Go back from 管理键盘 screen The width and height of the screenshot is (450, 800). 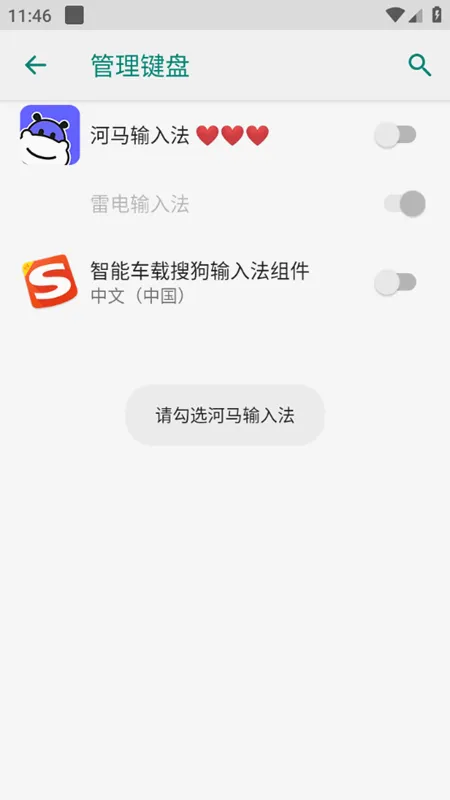(x=36, y=65)
